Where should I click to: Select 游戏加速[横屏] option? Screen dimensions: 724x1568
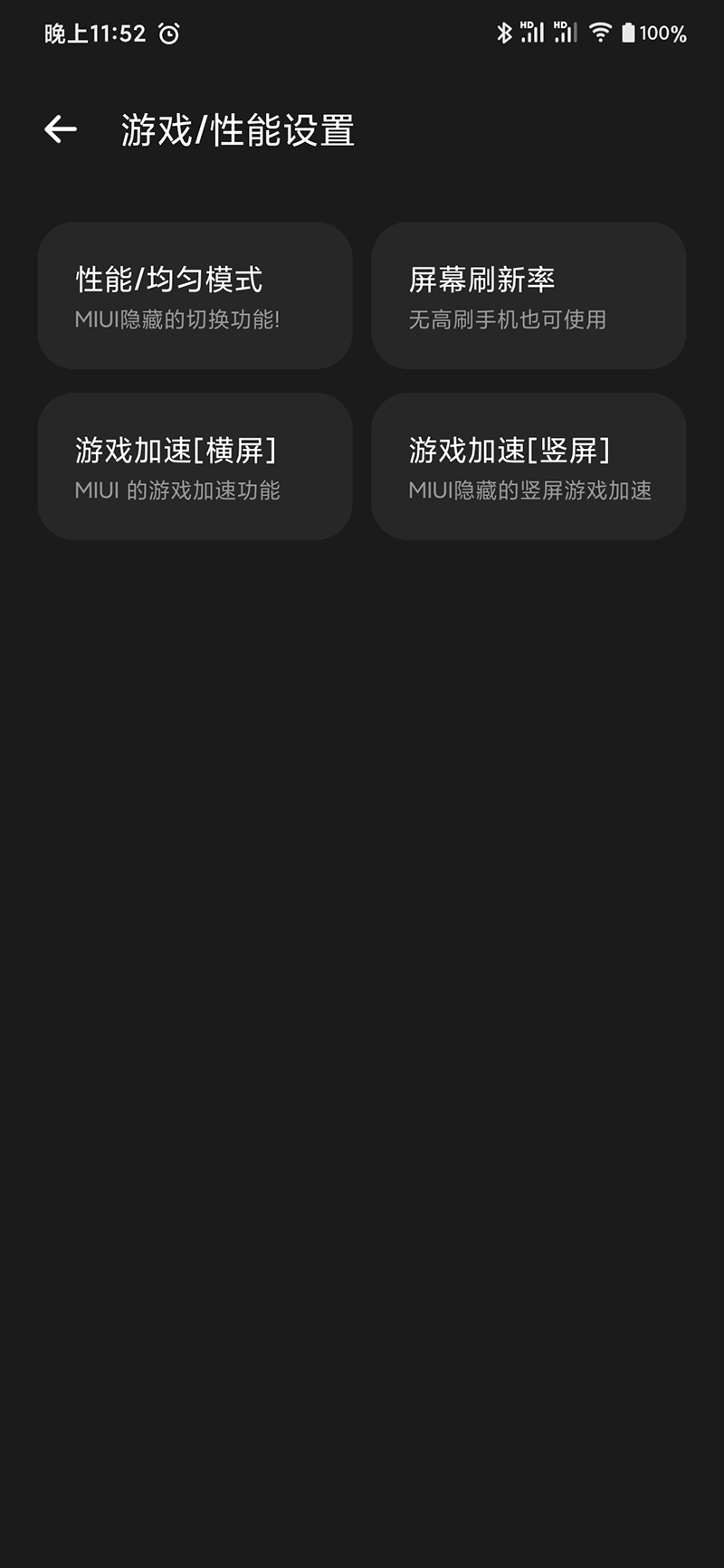(x=195, y=466)
